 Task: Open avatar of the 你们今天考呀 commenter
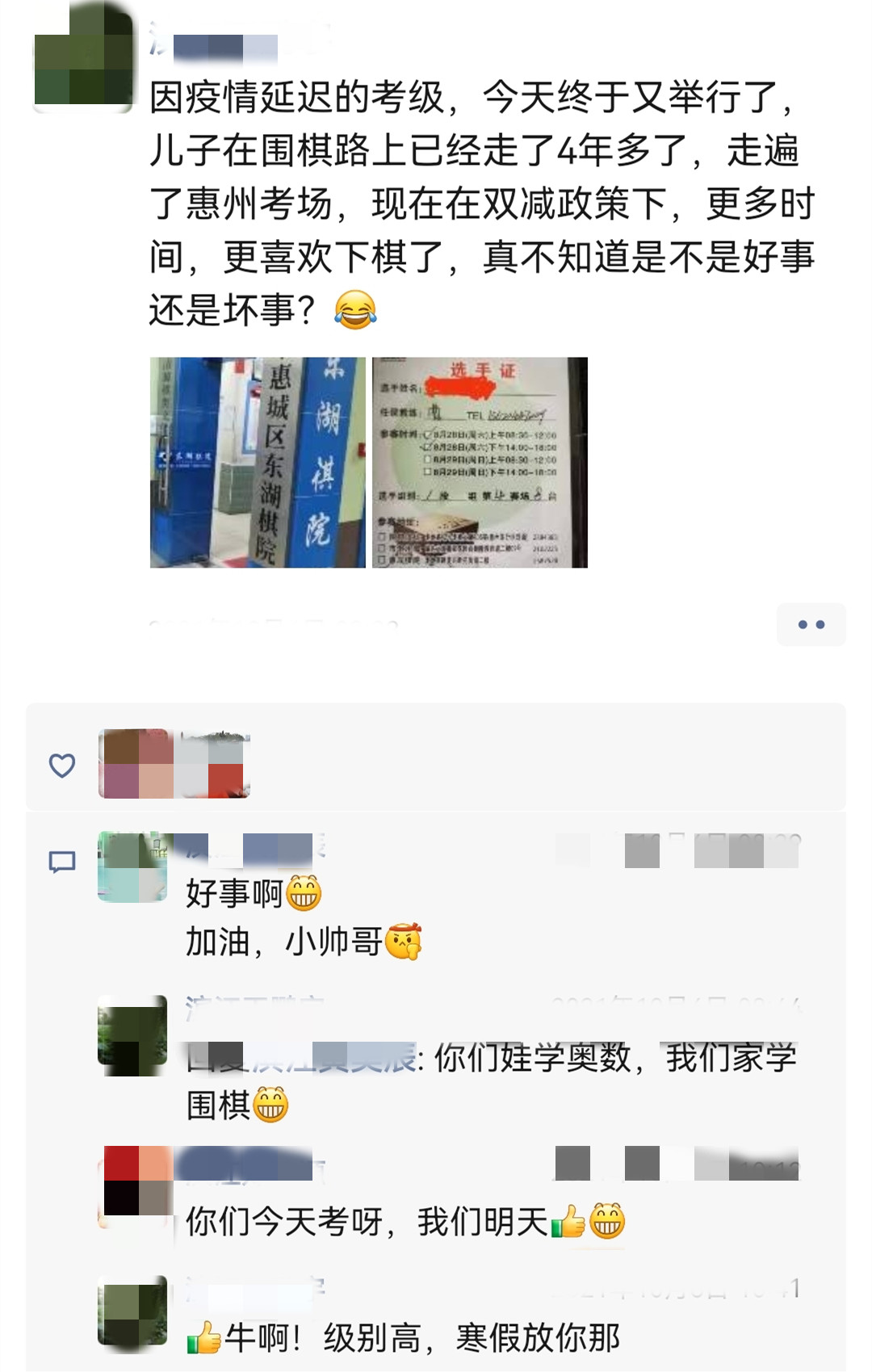coord(137,1181)
